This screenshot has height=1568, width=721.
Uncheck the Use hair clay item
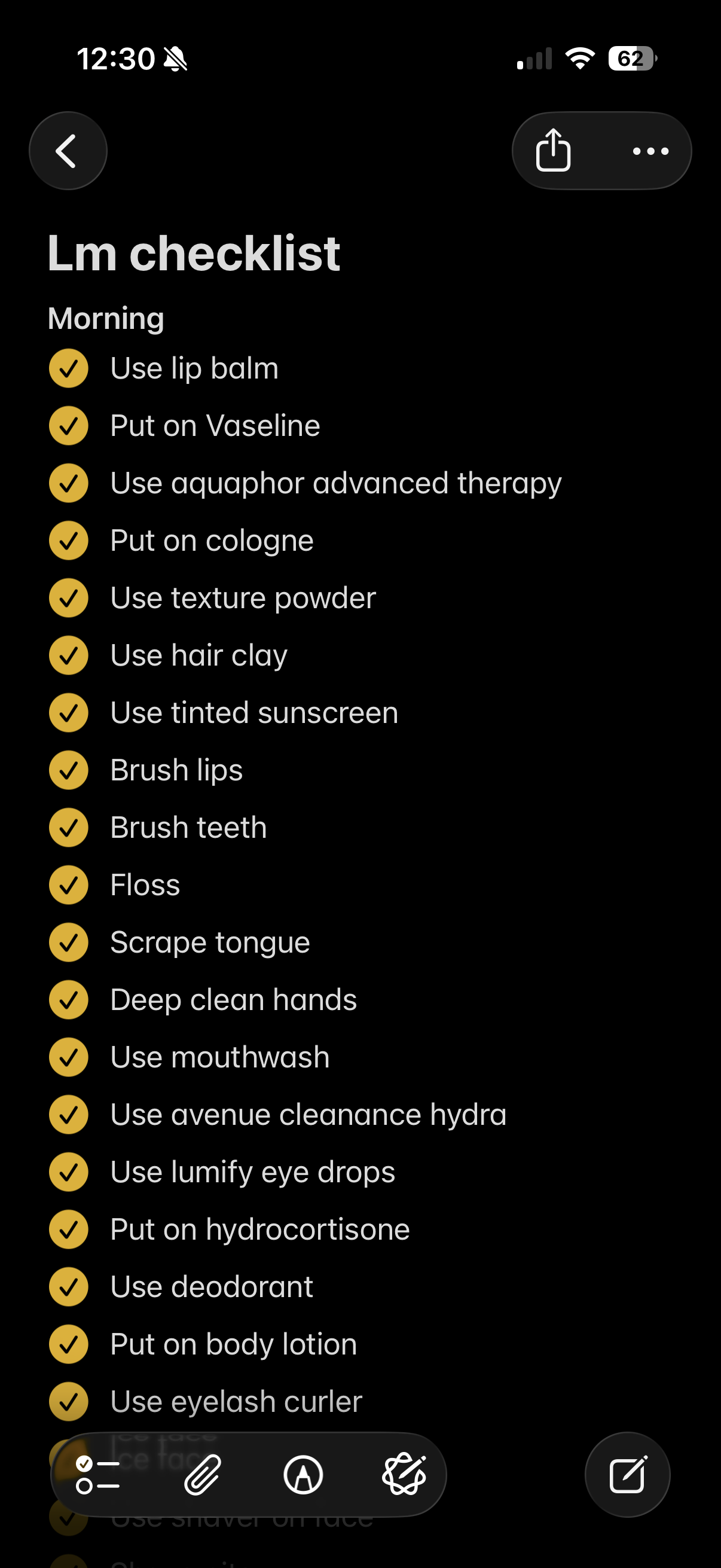tap(69, 655)
